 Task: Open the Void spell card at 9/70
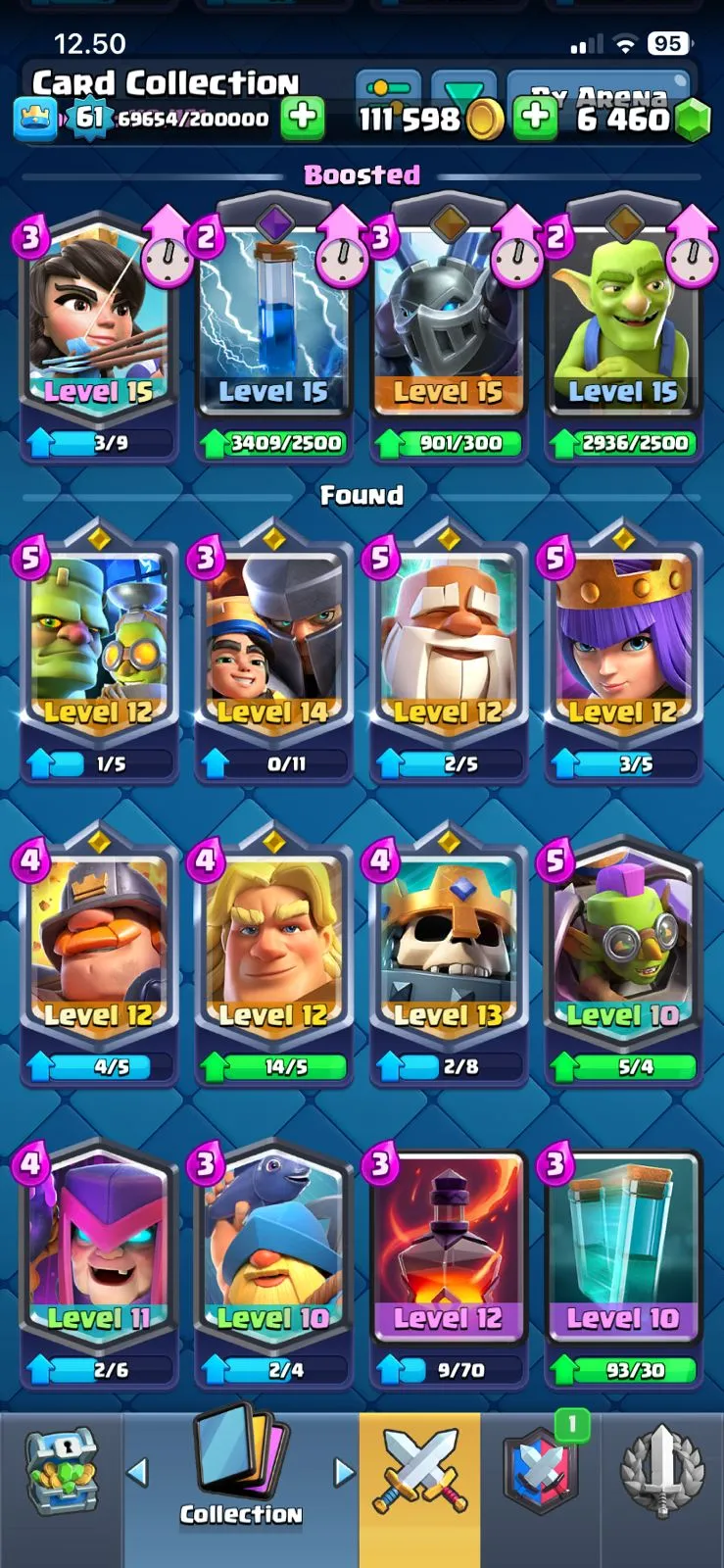coord(448,1254)
